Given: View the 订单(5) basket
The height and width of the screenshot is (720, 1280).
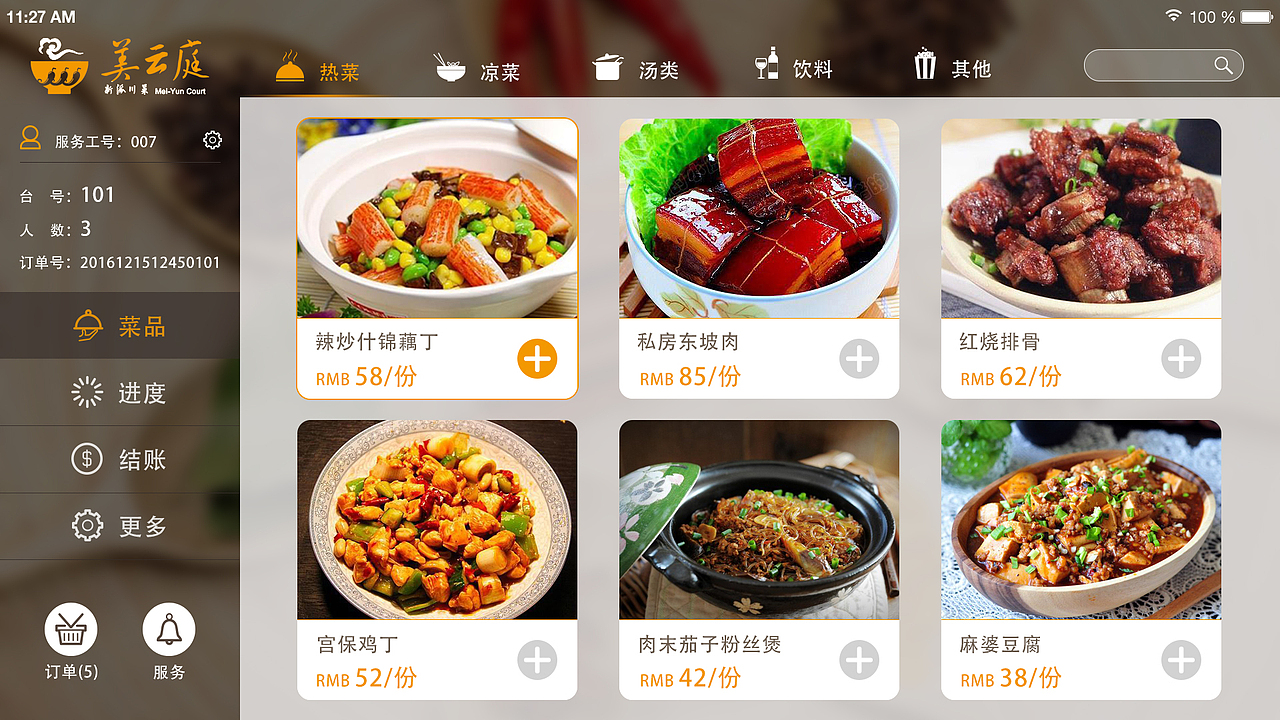Looking at the screenshot, I should [x=71, y=630].
